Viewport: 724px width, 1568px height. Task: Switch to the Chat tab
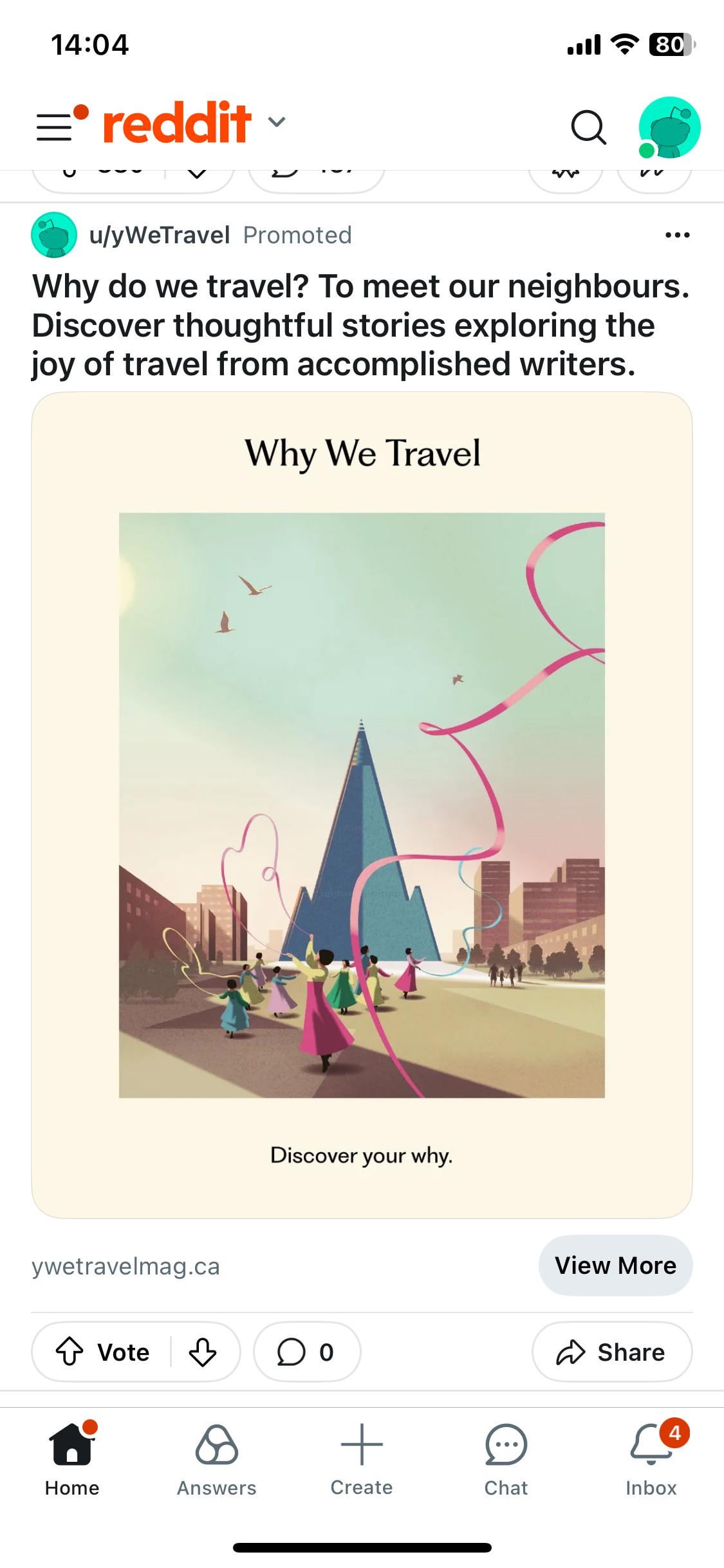pos(506,1459)
